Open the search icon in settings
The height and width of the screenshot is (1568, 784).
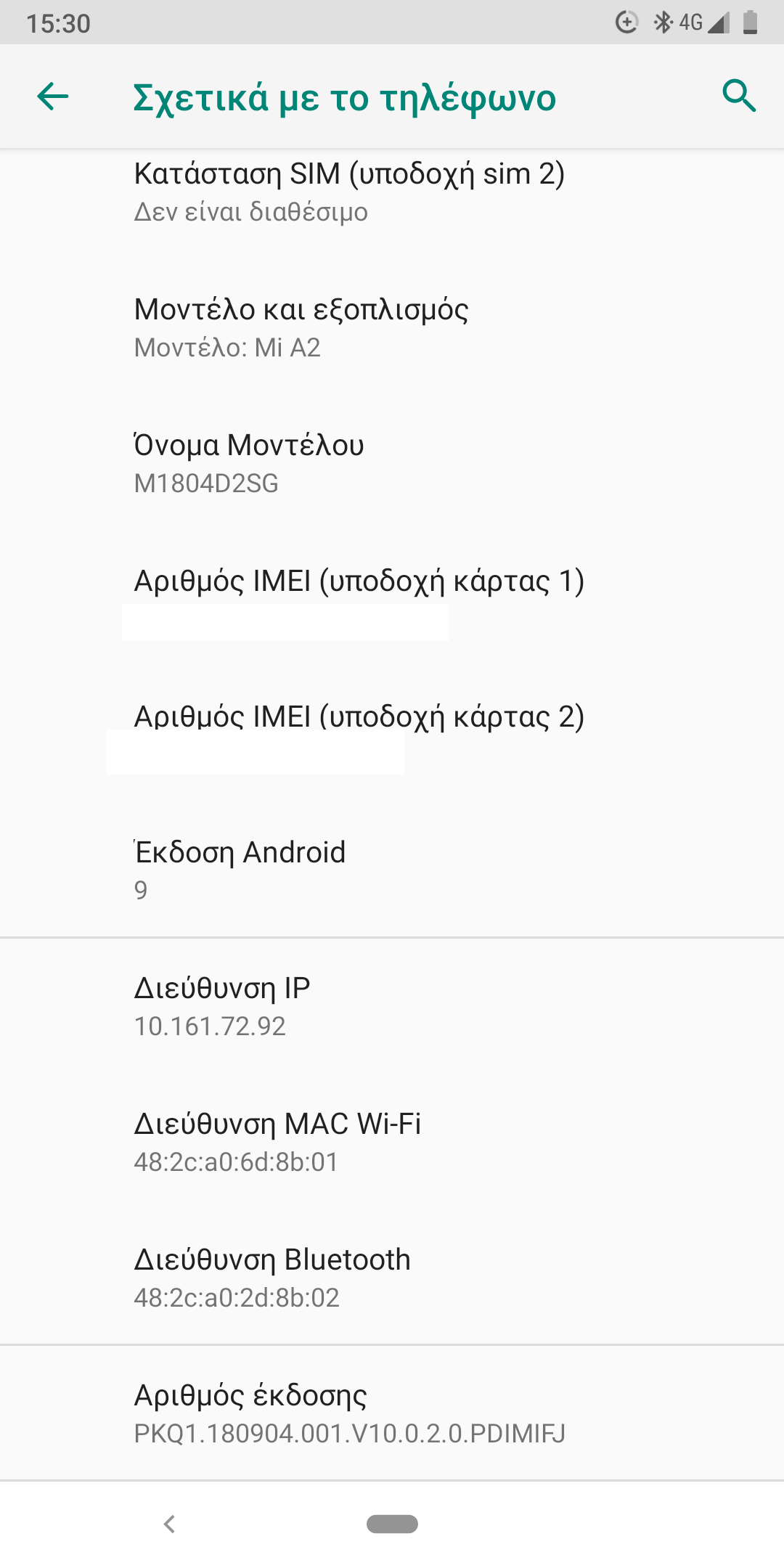point(739,97)
